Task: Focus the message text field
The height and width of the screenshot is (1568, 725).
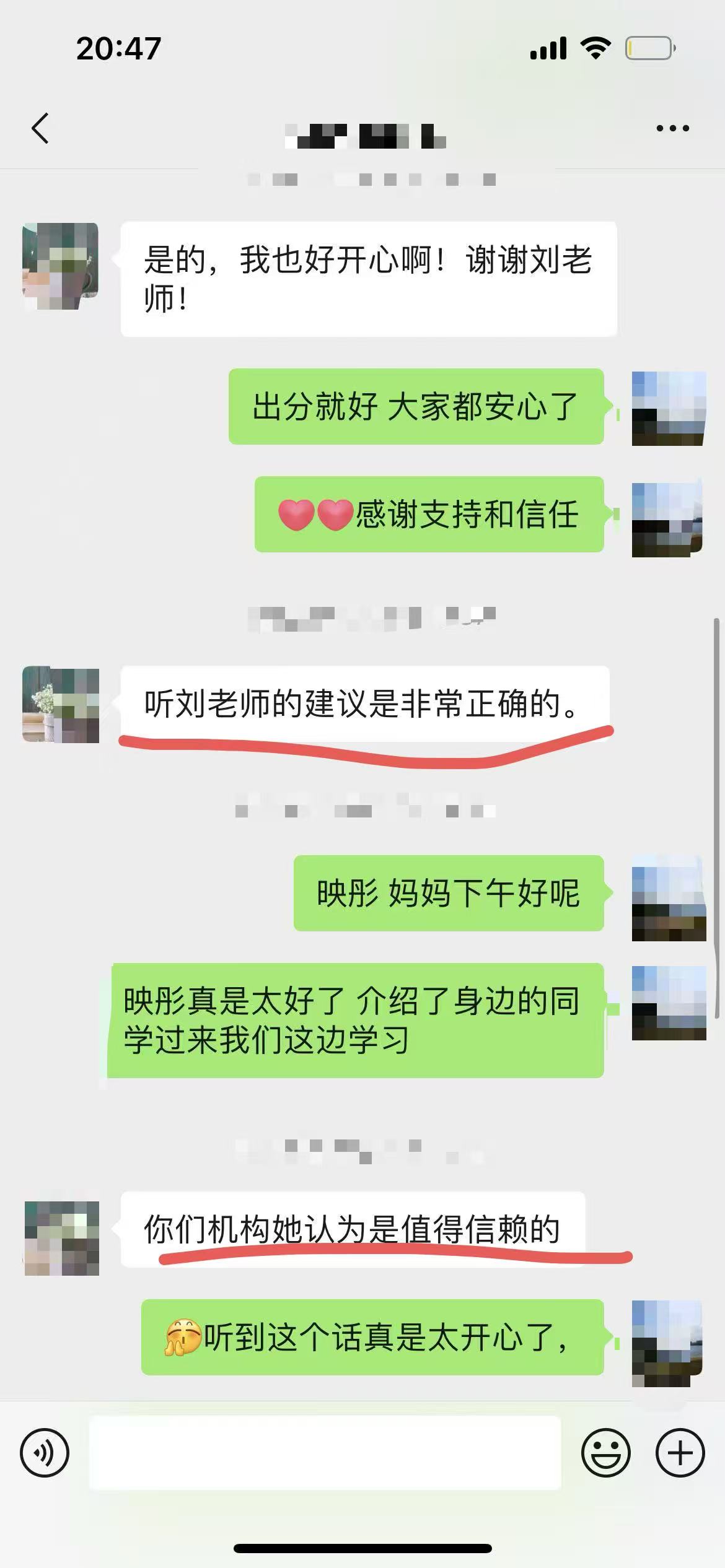Action: pyautogui.click(x=325, y=1452)
